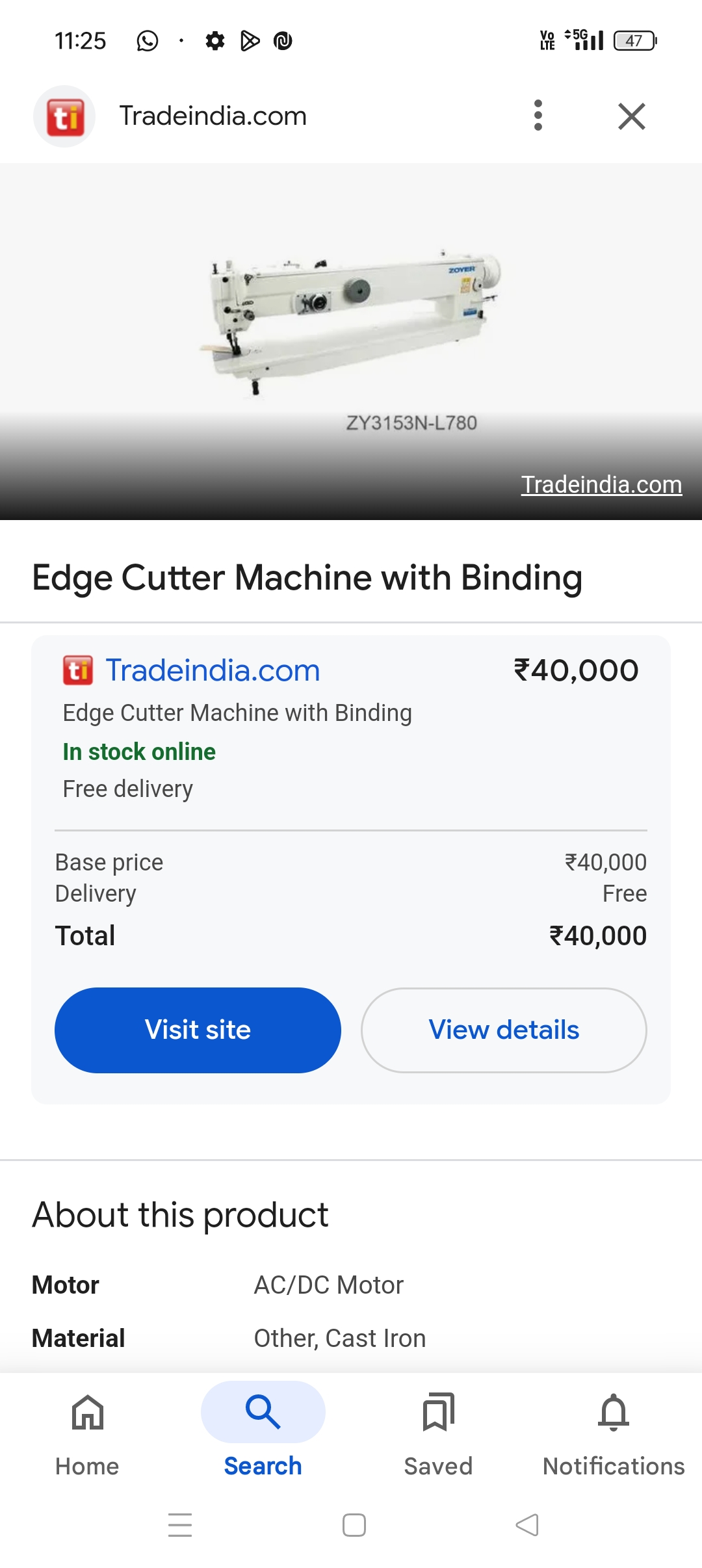This screenshot has height=1568, width=702.
Task: Switch to the Search tab
Action: pyautogui.click(x=263, y=1429)
